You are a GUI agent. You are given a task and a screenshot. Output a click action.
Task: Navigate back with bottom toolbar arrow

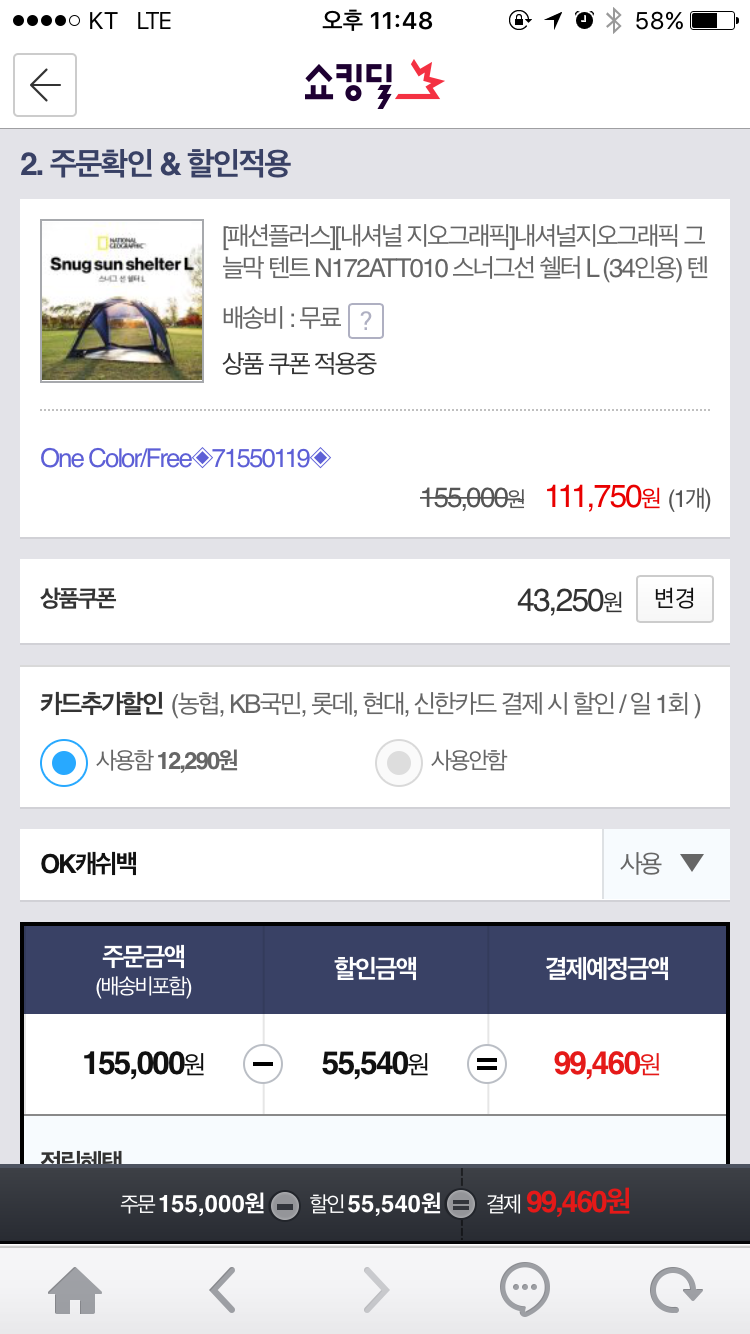coord(223,1290)
